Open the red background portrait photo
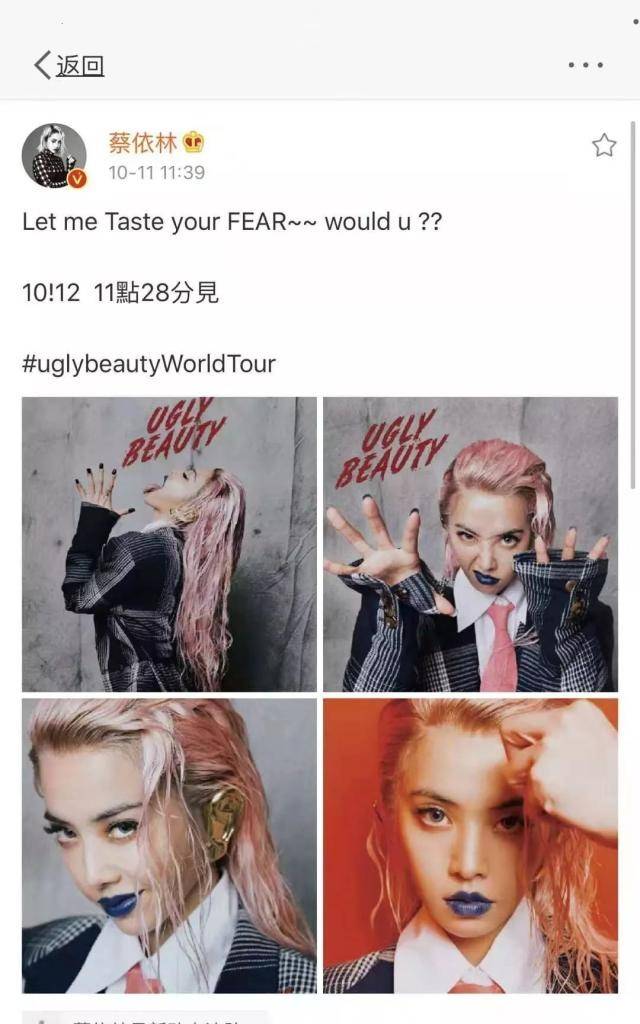This screenshot has height=1024, width=640. 470,846
